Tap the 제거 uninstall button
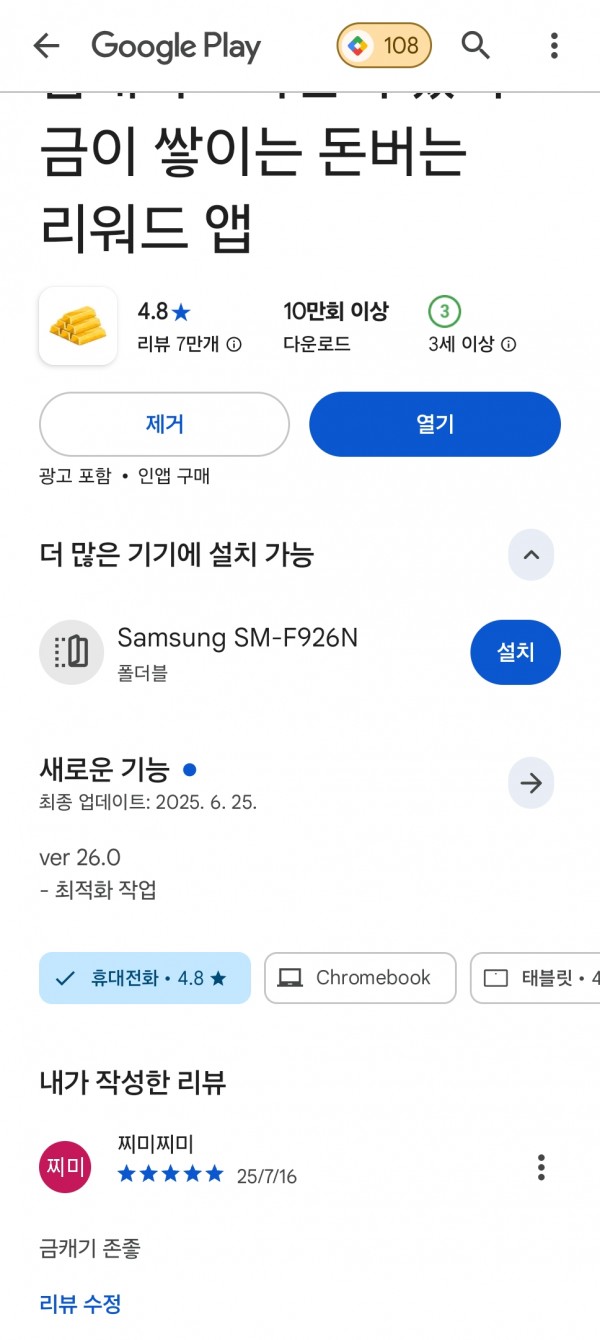This screenshot has height=1340, width=600. [164, 424]
